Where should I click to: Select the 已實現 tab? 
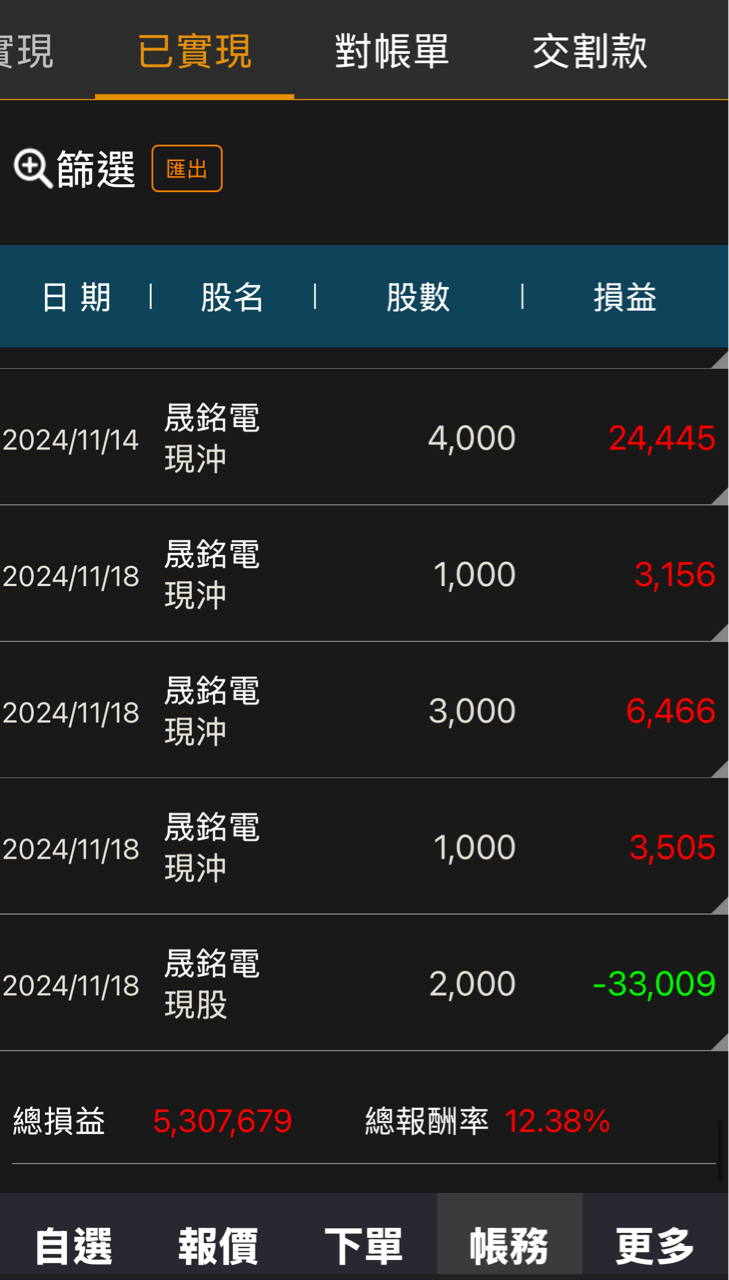click(x=194, y=52)
